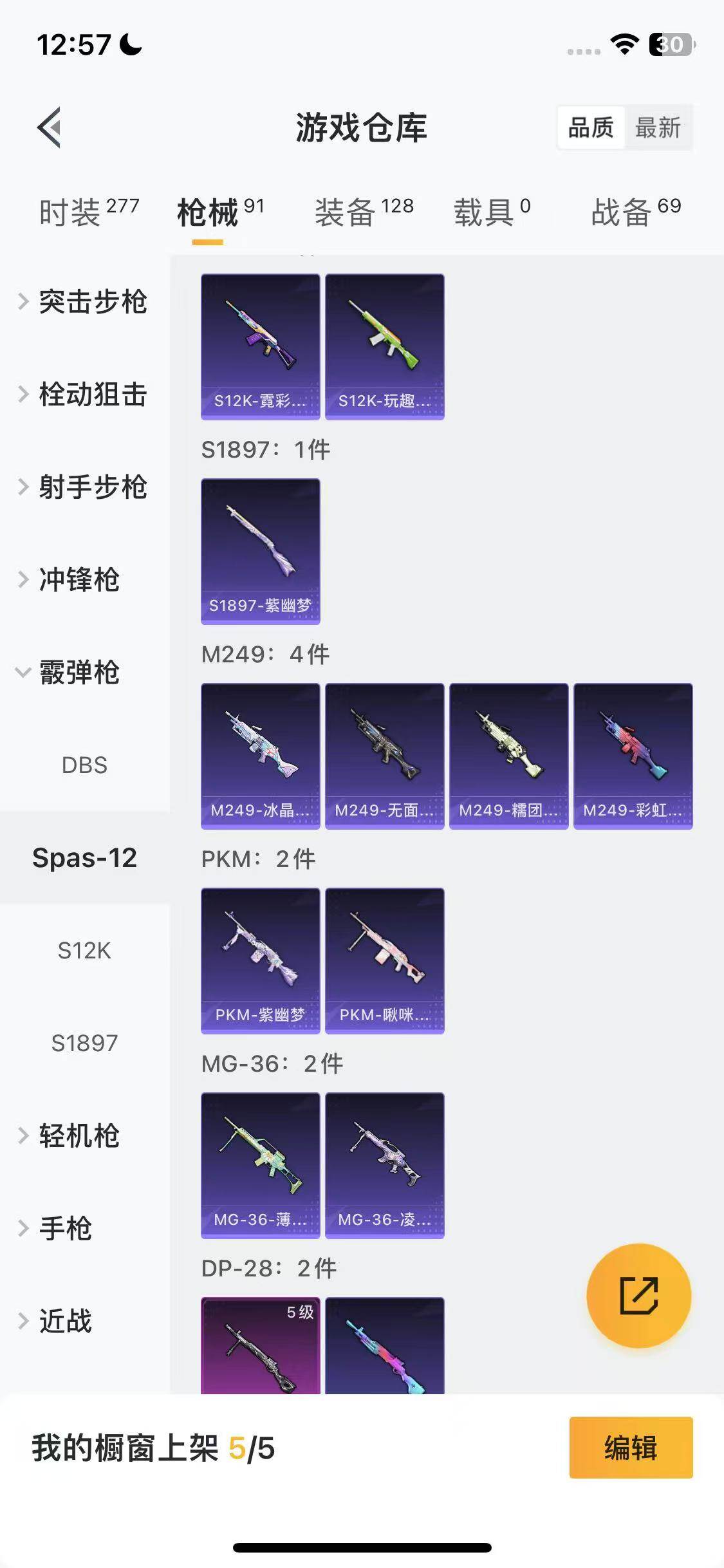Viewport: 724px width, 1568px height.
Task: Open the floating share icon
Action: (638, 1296)
